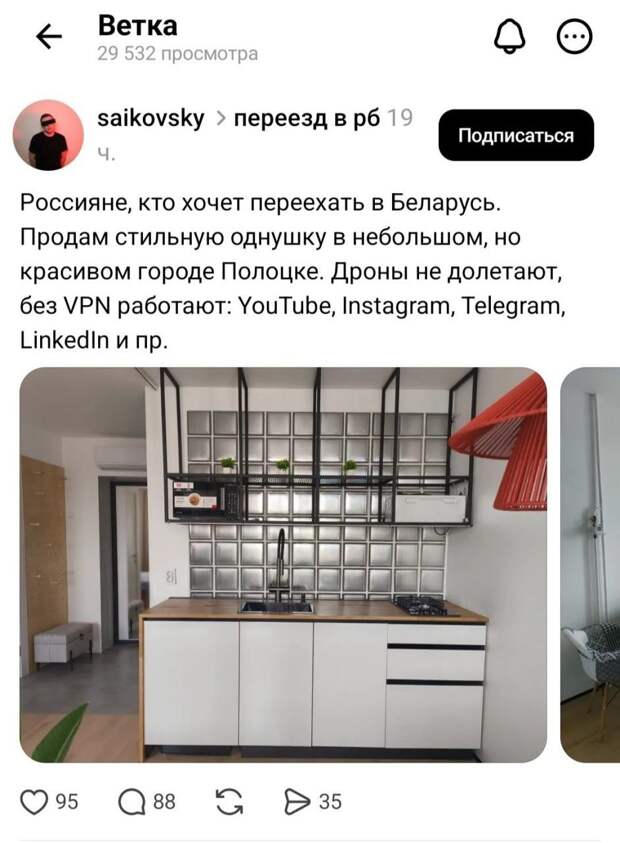The image size is (620, 843).
Task: Go back with the arrow icon
Action: 48,38
